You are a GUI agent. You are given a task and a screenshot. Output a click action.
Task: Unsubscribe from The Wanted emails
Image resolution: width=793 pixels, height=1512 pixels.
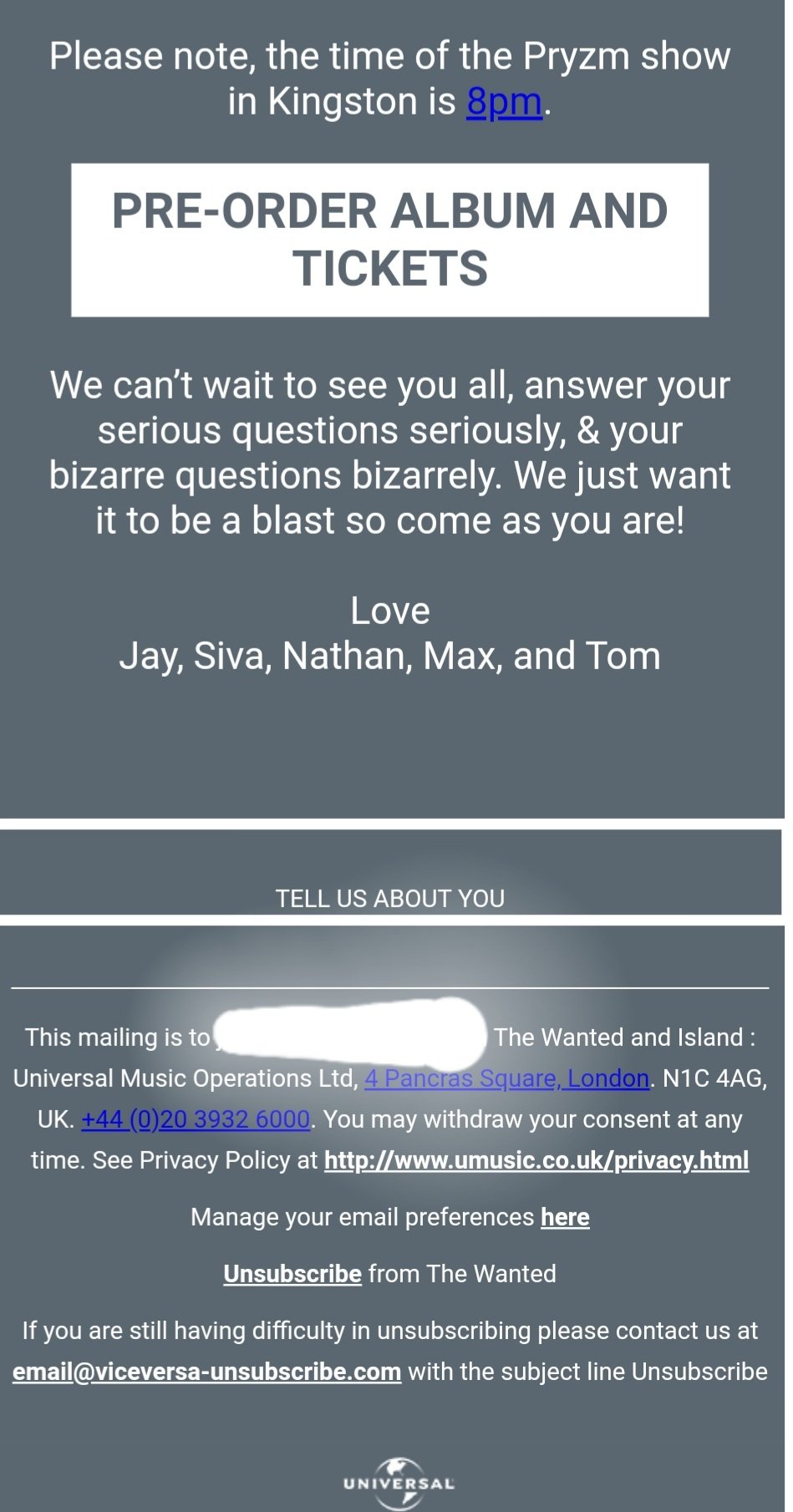(292, 1274)
